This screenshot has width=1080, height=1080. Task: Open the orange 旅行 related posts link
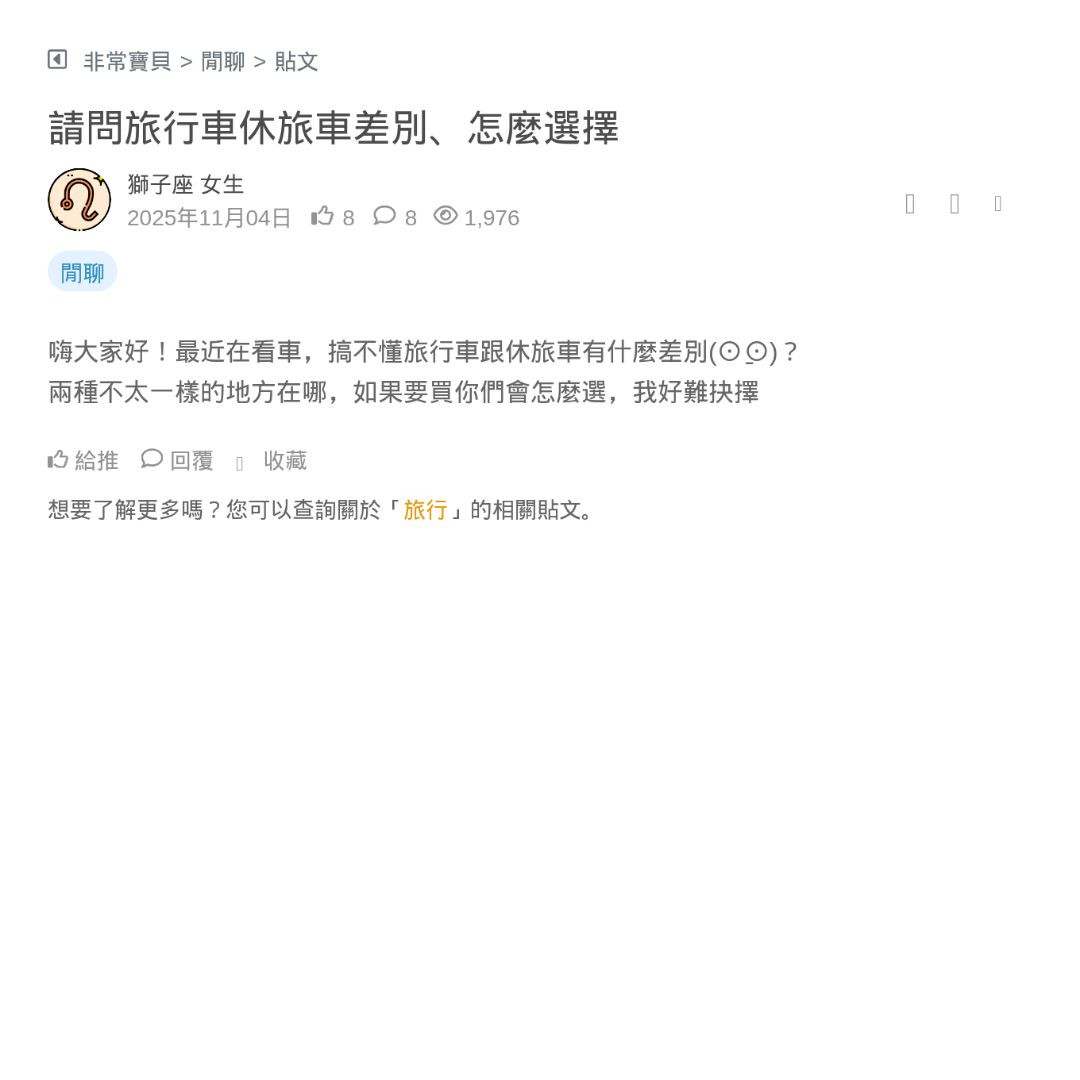[425, 510]
